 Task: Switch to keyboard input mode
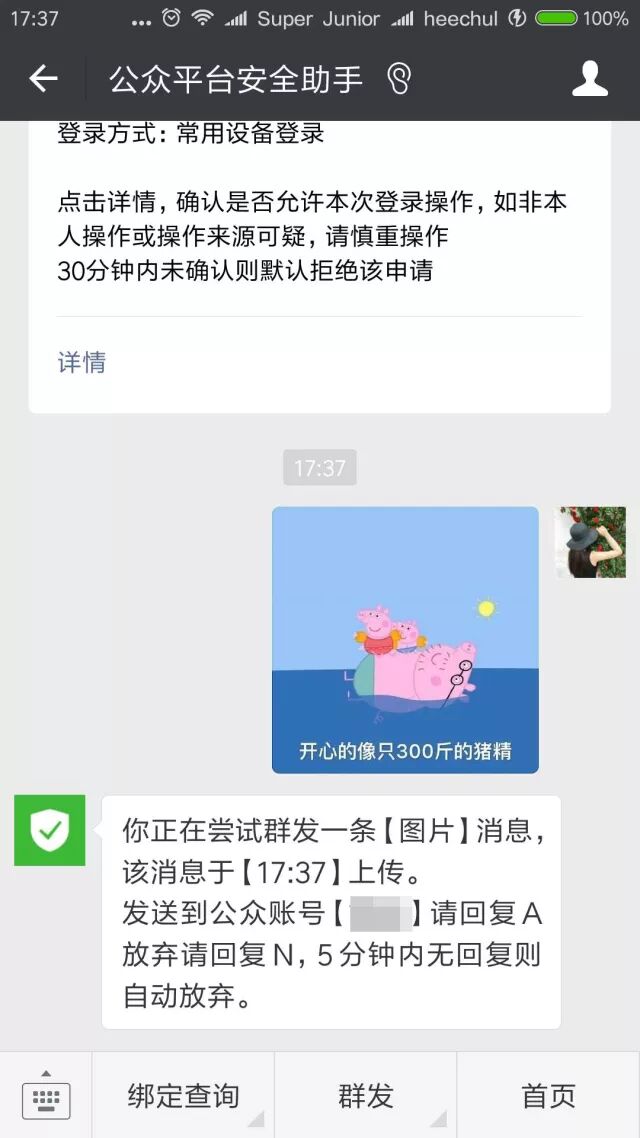point(46,1096)
